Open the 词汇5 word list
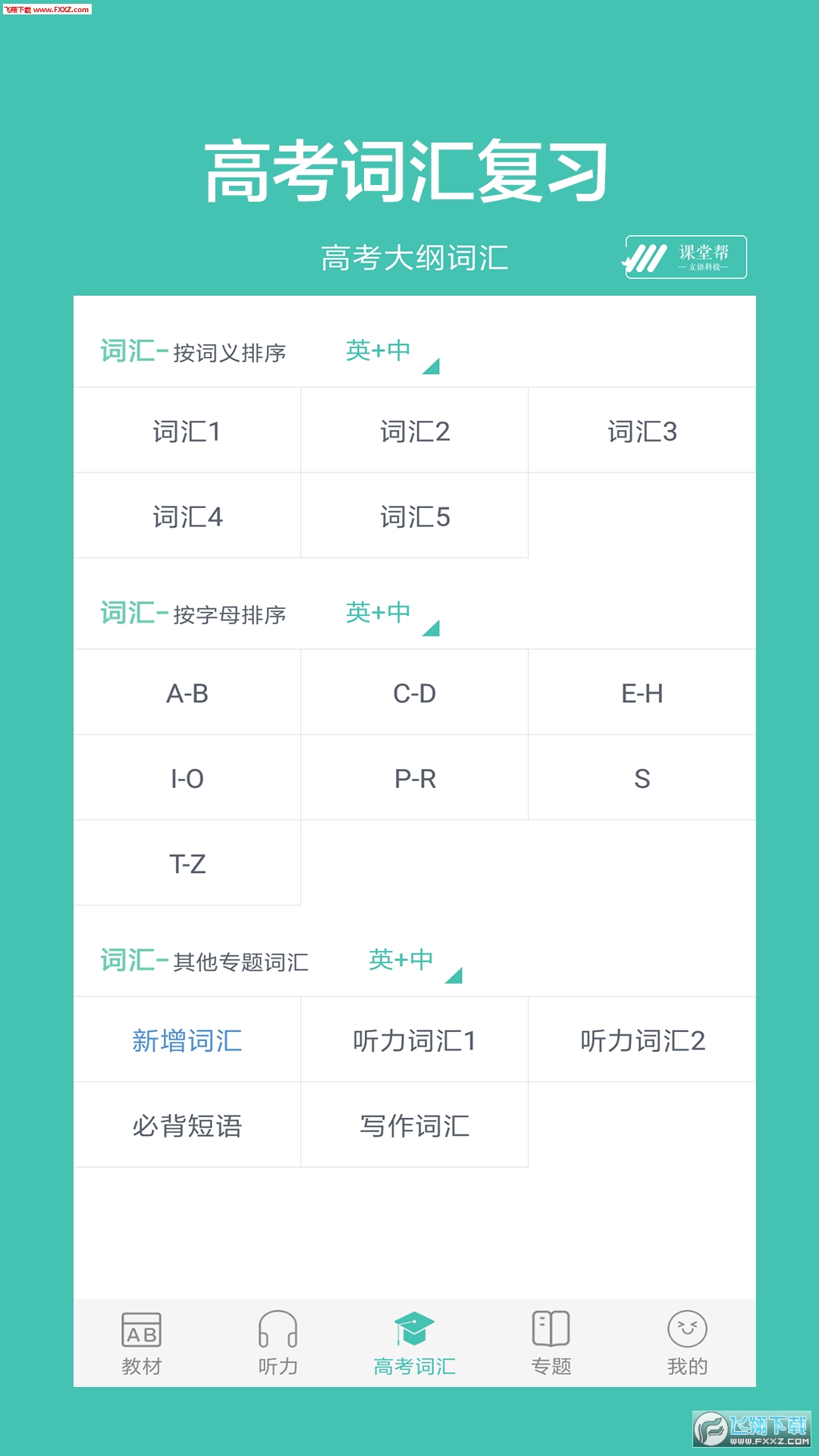The image size is (819, 1456). [413, 516]
